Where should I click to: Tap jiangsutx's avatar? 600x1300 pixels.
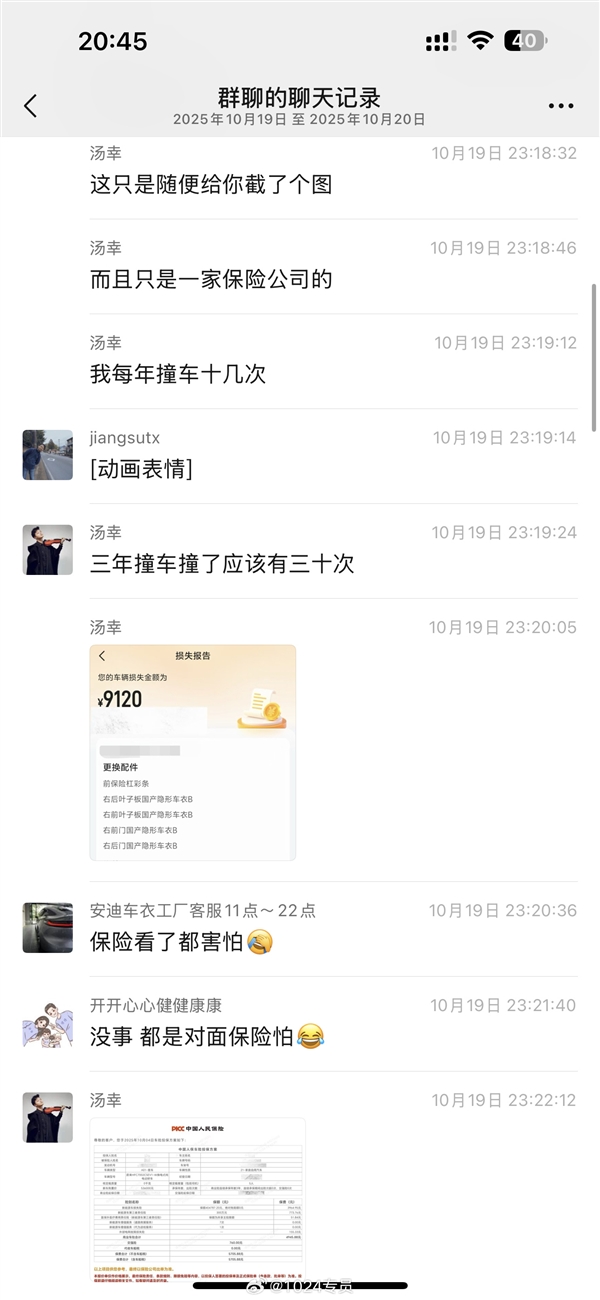[x=48, y=455]
